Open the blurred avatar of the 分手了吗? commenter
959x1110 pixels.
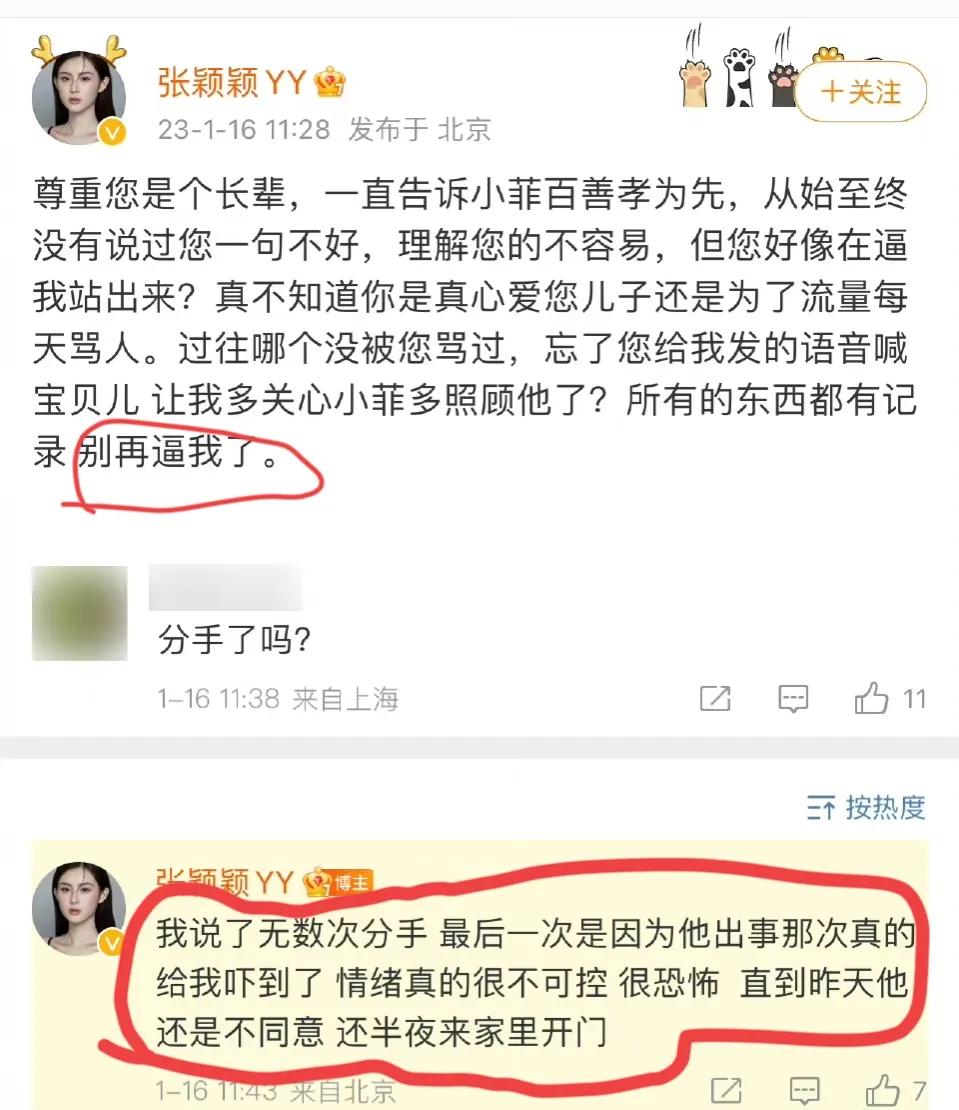[79, 613]
